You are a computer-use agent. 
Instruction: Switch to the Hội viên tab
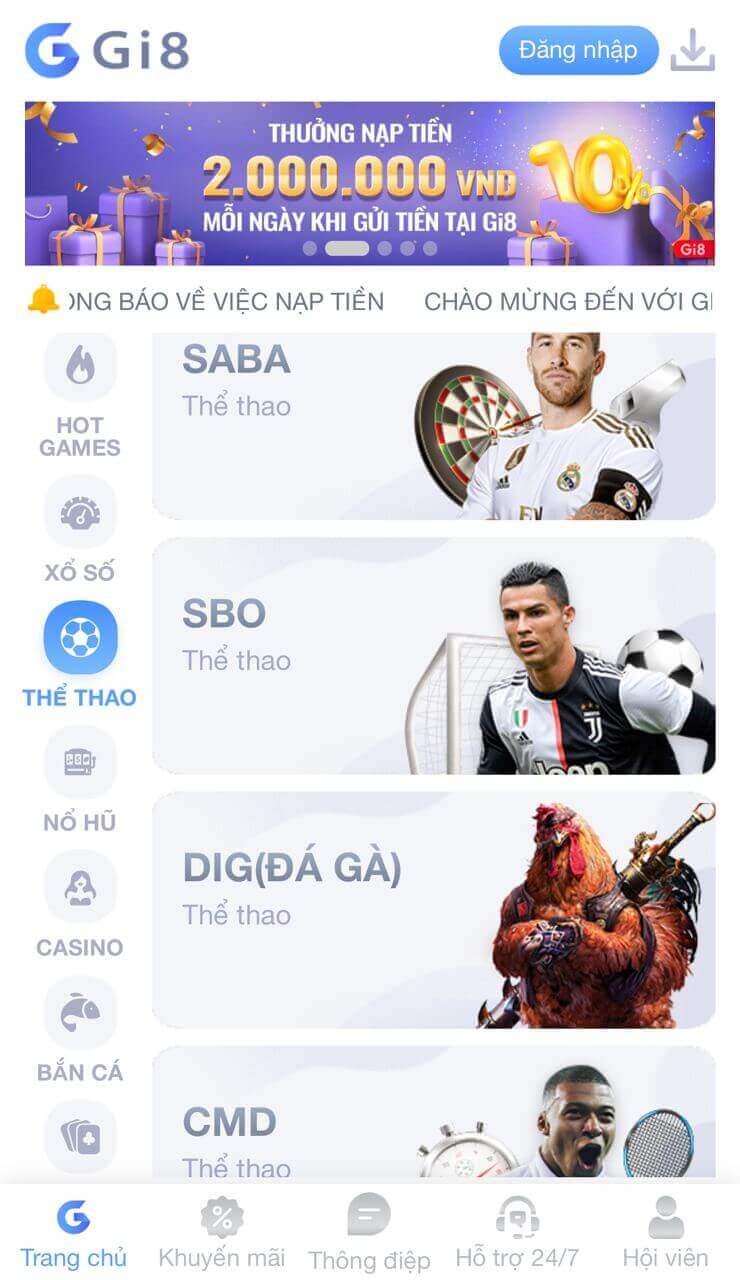pos(665,1233)
